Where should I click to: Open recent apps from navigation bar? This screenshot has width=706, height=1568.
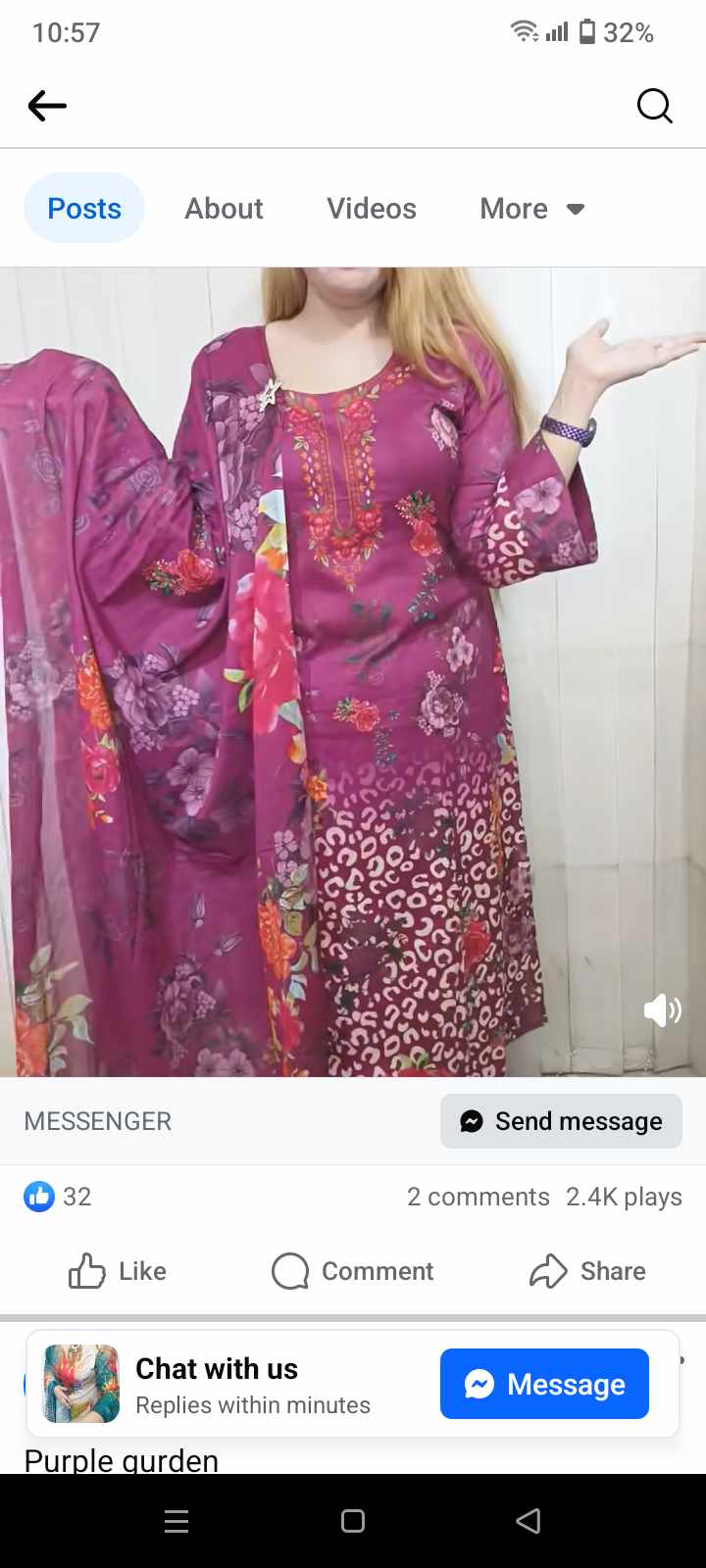pyautogui.click(x=176, y=1521)
